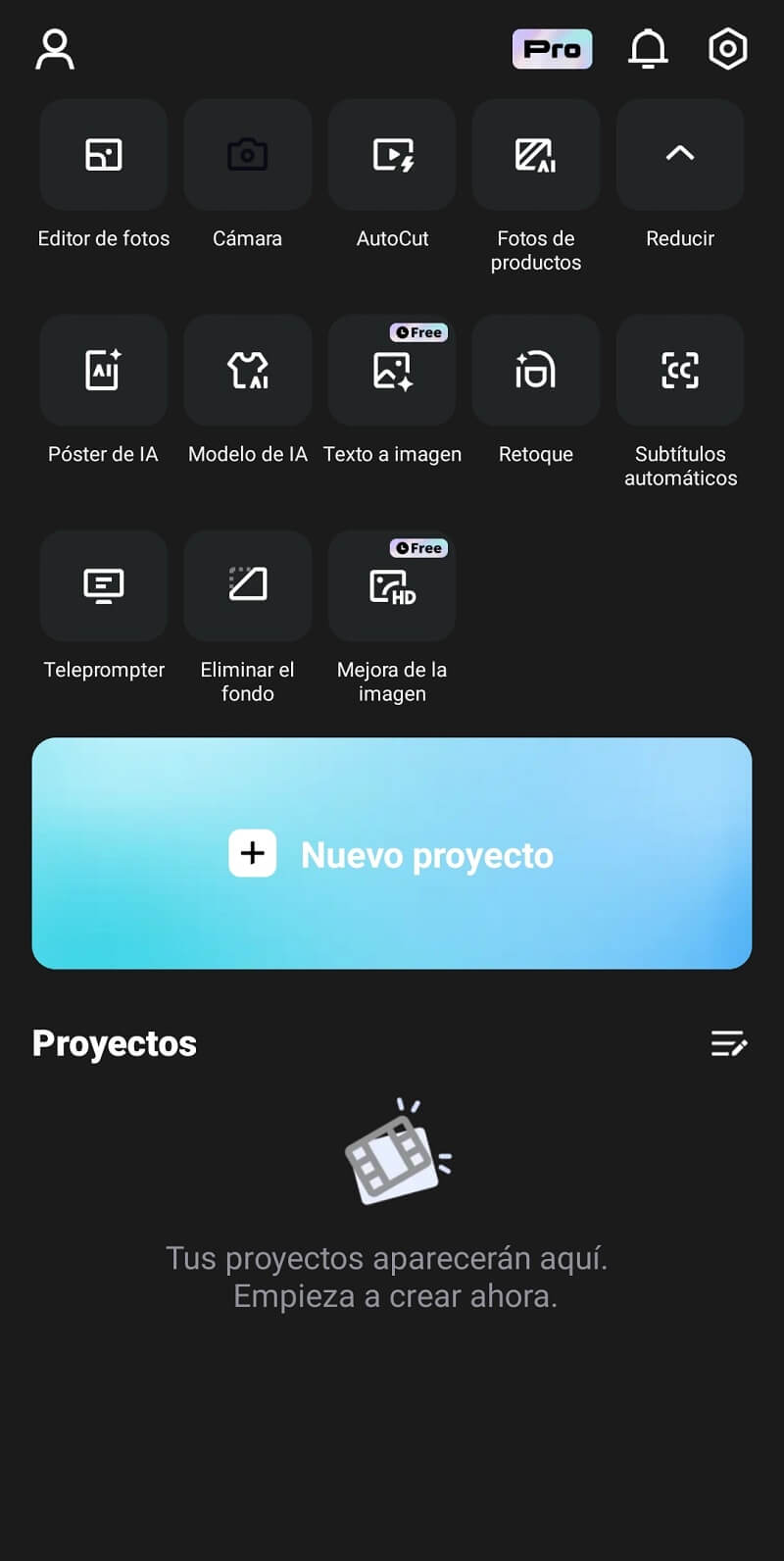
Task: Open the projects list management icon
Action: coord(729,1044)
